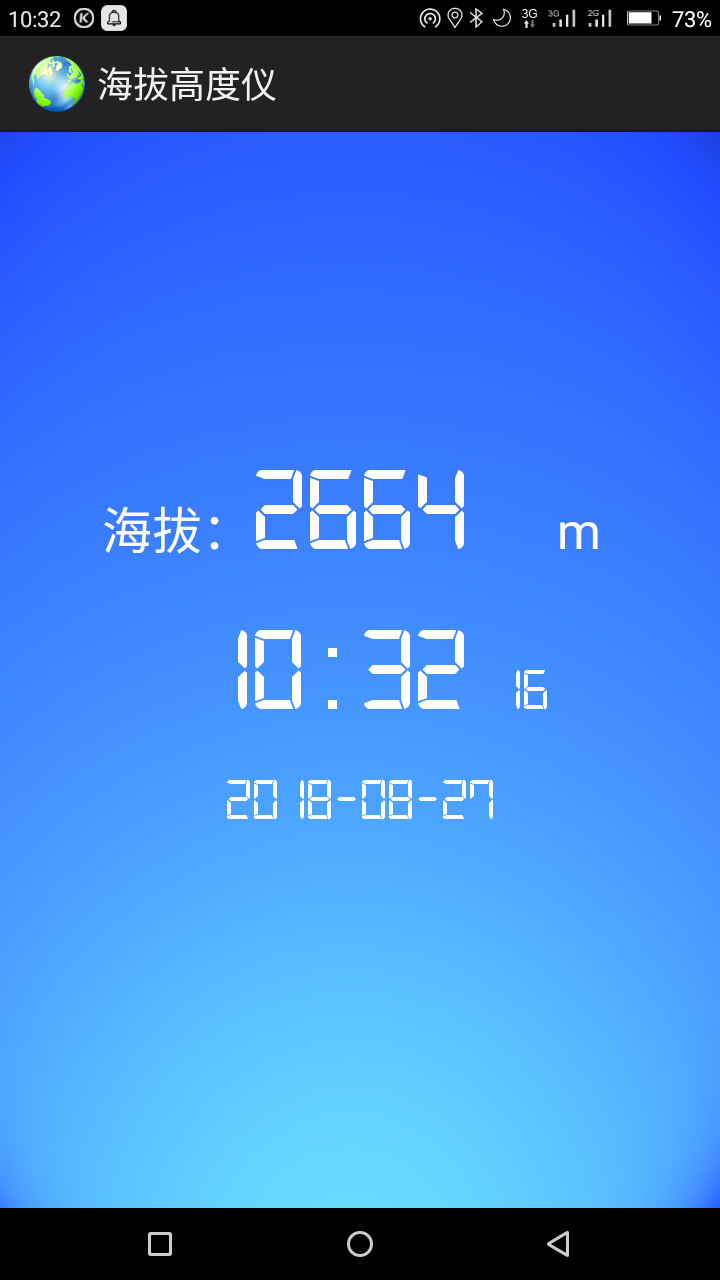Open the recent apps view
The height and width of the screenshot is (1280, 720).
pyautogui.click(x=160, y=1243)
